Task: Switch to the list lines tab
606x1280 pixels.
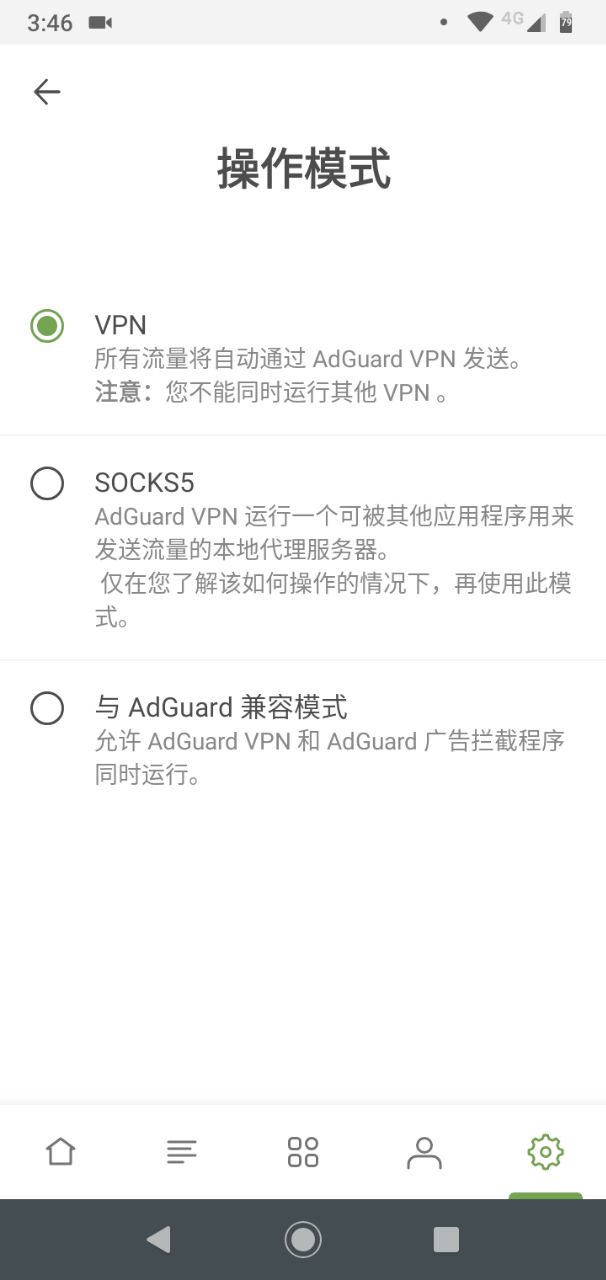Action: point(182,1152)
